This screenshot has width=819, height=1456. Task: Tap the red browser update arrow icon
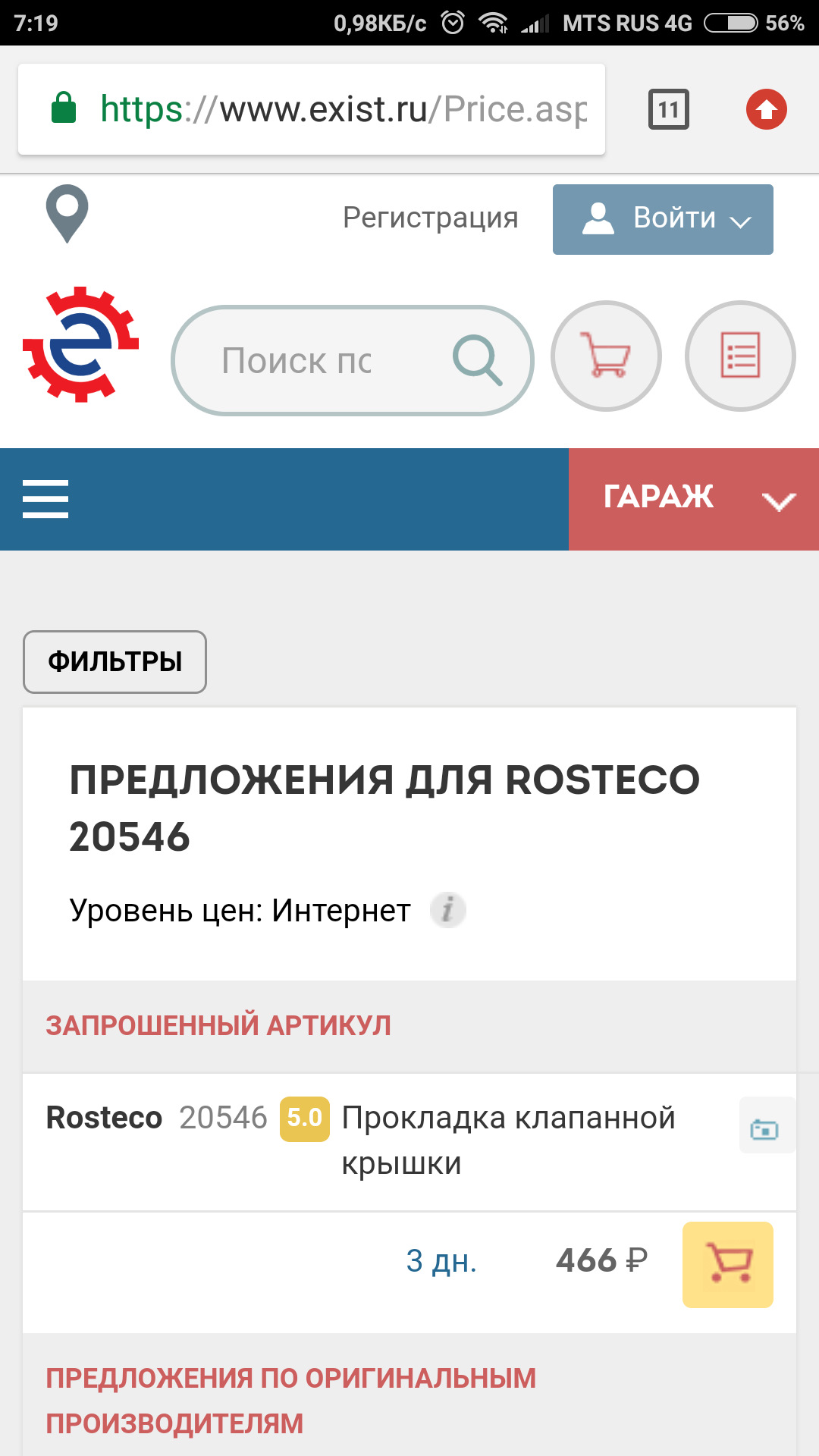point(766,109)
